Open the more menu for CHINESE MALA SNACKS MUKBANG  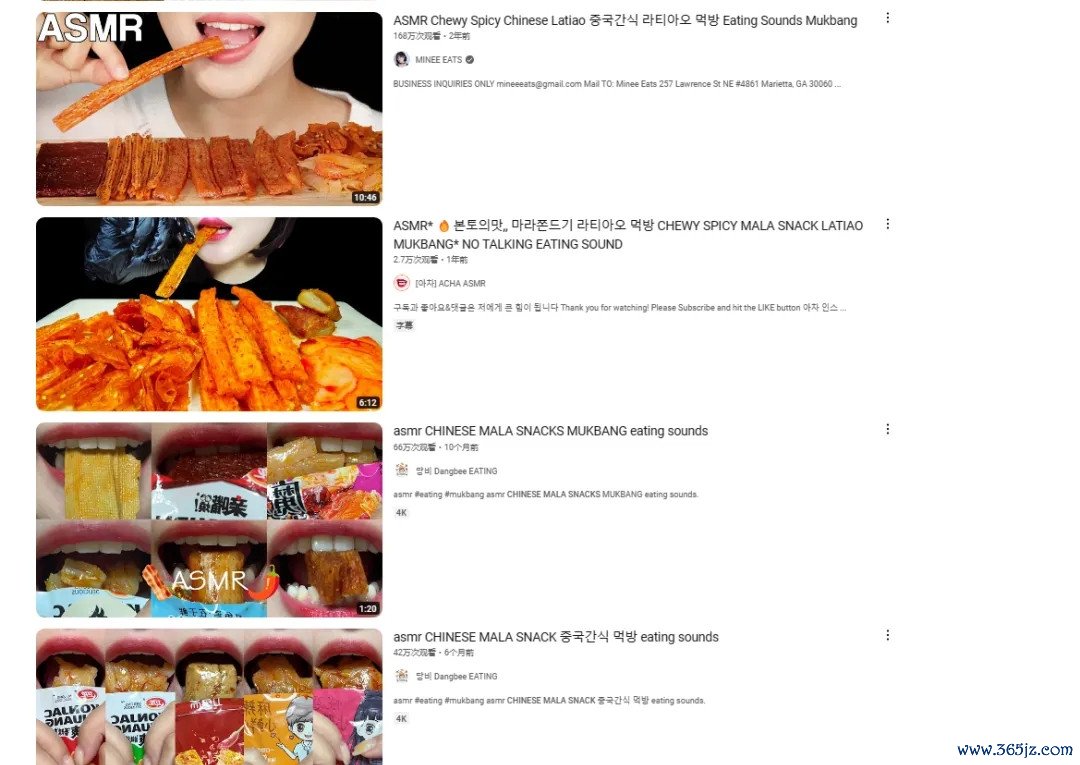[x=887, y=429]
